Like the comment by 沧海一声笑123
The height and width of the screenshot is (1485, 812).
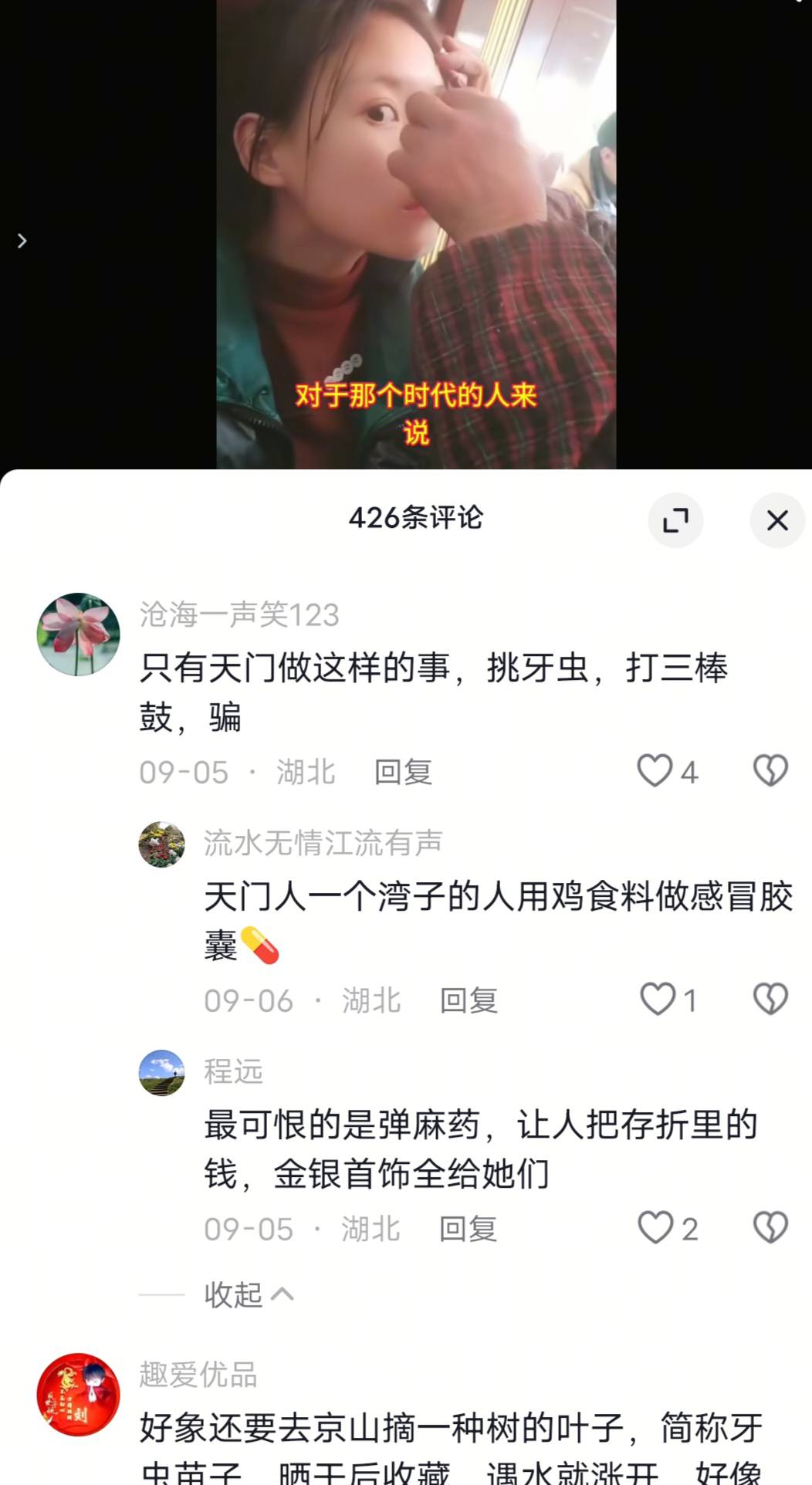(x=655, y=771)
